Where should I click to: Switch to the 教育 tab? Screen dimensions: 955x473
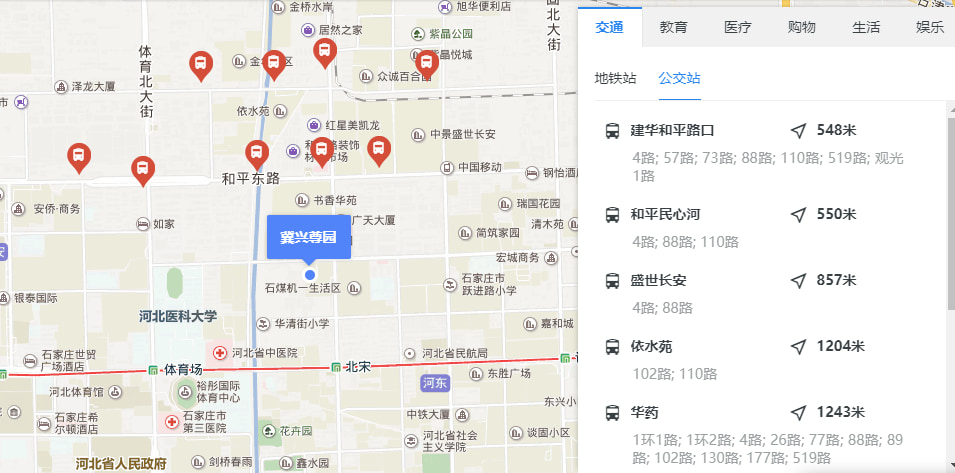(x=673, y=27)
